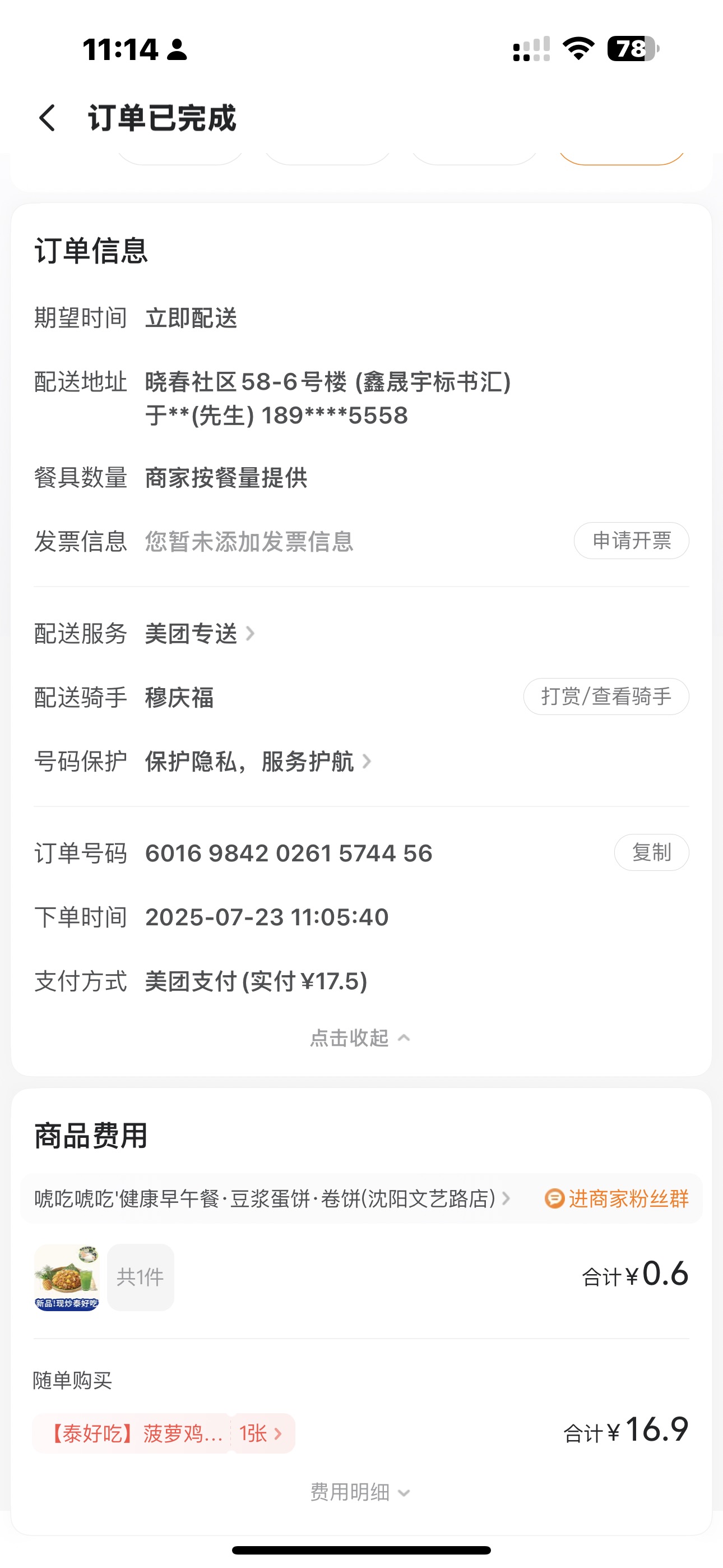Open 保护隐私，服务护航 number protection info
Image resolution: width=723 pixels, height=1568 pixels.
click(x=257, y=762)
